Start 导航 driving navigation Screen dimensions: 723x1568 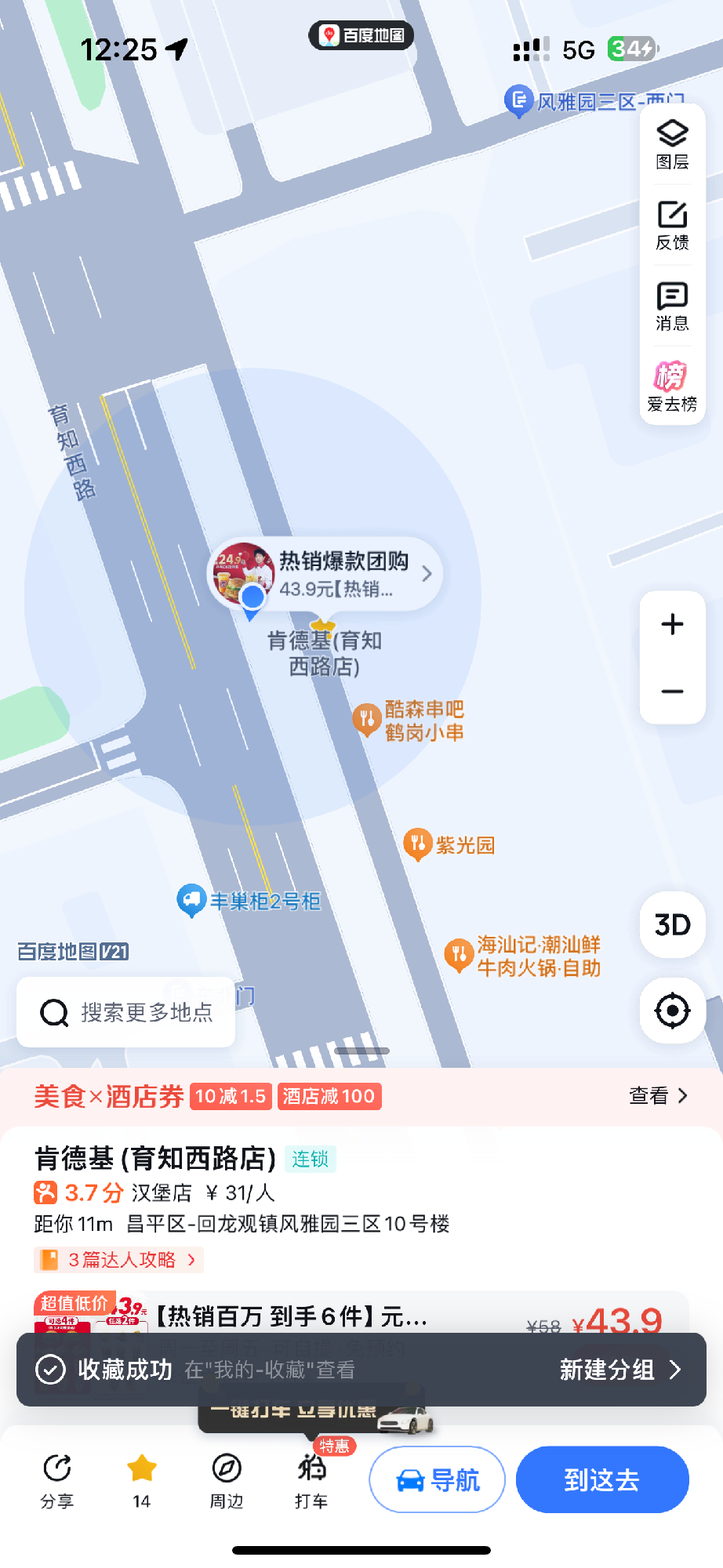437,1480
